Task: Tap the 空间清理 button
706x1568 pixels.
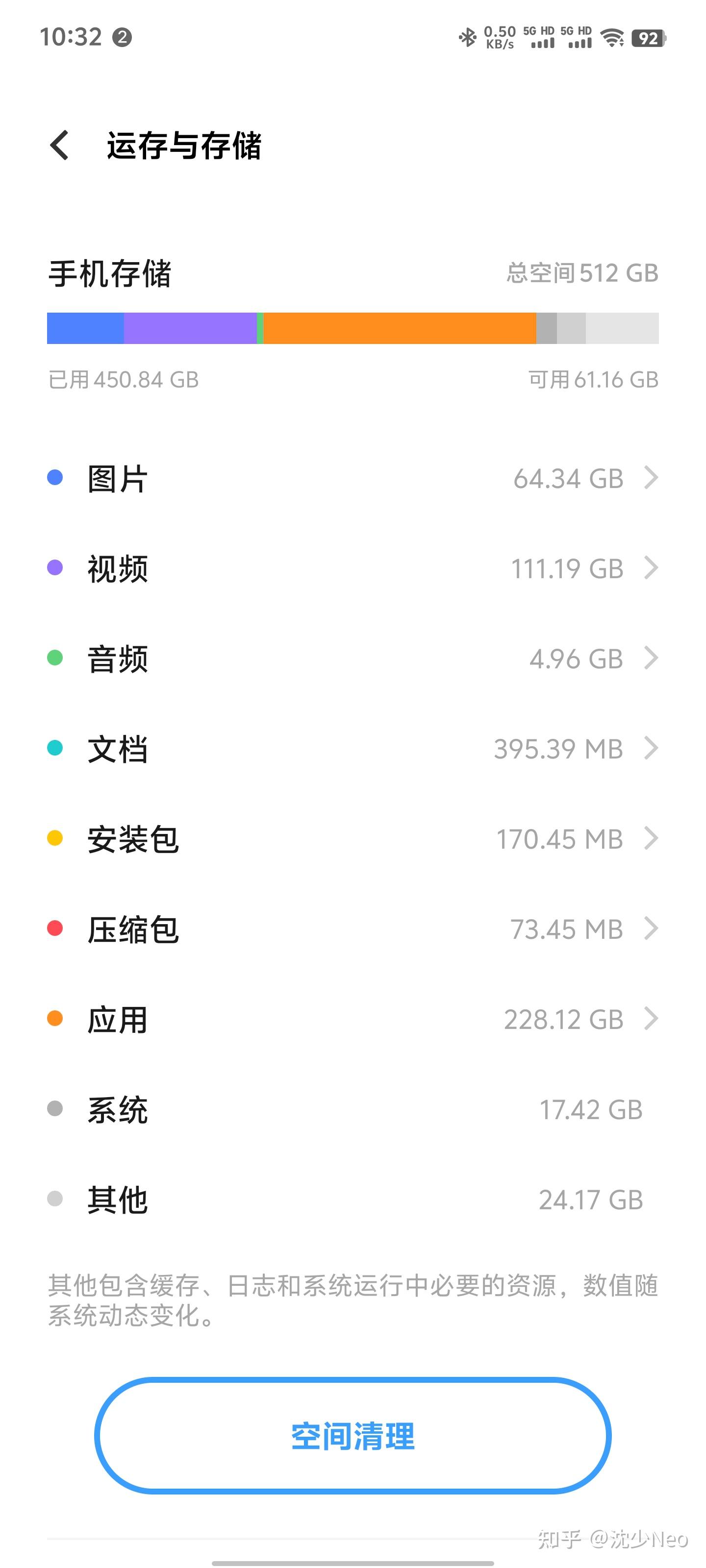Action: pos(353,1436)
